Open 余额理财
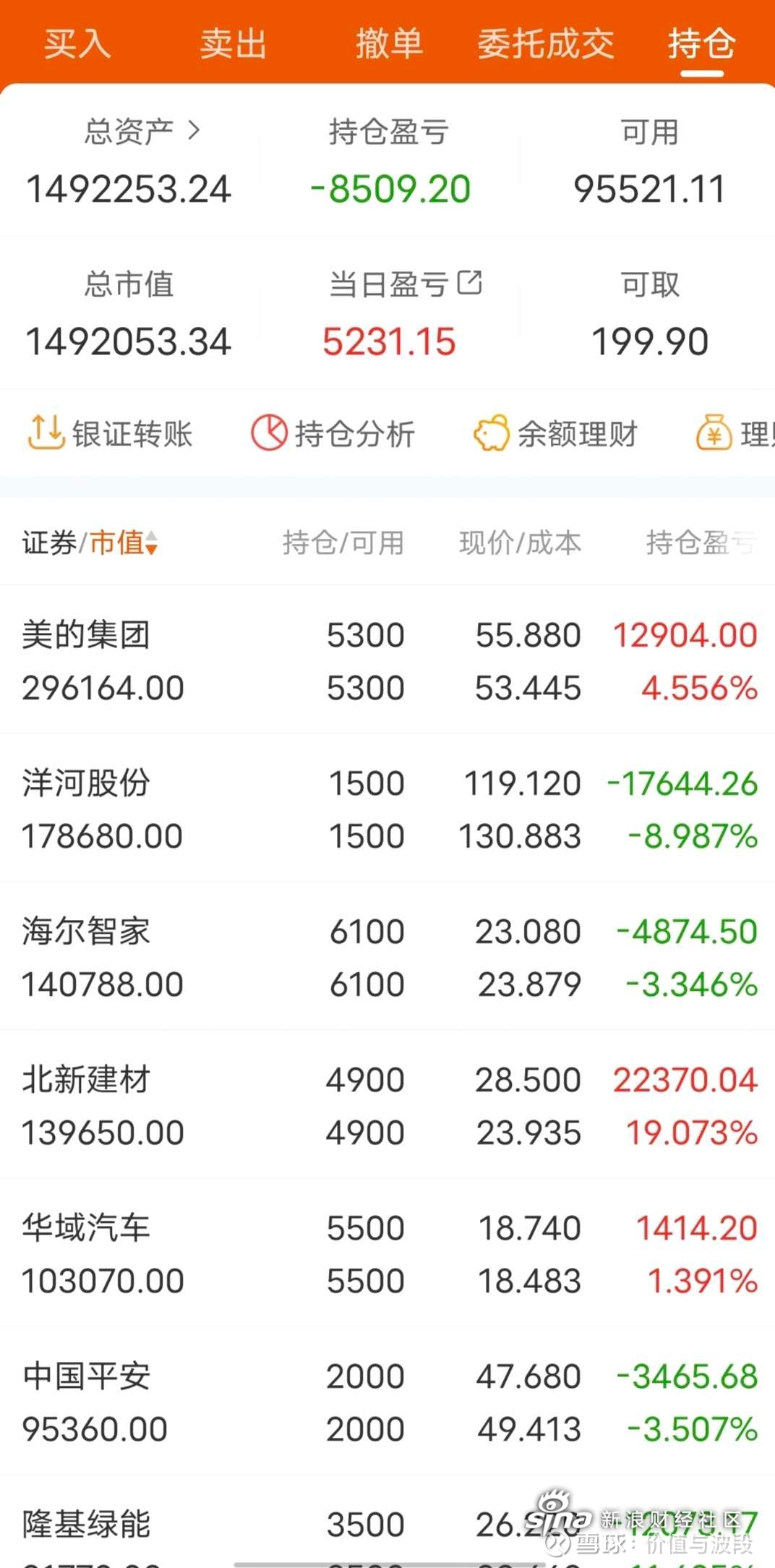This screenshot has height=1568, width=775. tap(555, 434)
